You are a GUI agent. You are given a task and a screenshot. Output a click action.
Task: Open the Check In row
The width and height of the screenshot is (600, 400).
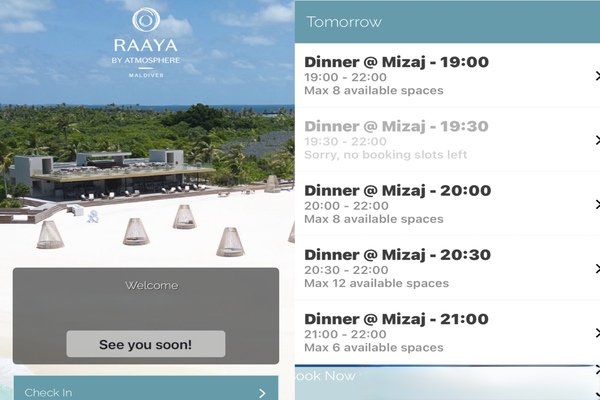[x=145, y=391]
